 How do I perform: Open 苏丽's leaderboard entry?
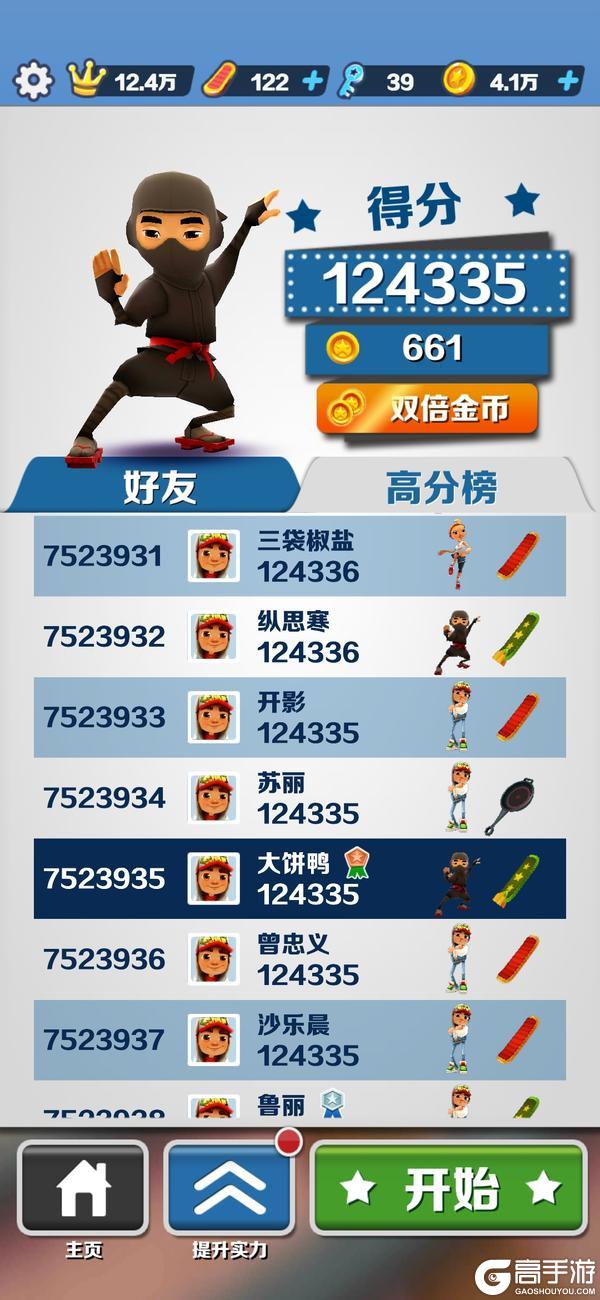300,798
